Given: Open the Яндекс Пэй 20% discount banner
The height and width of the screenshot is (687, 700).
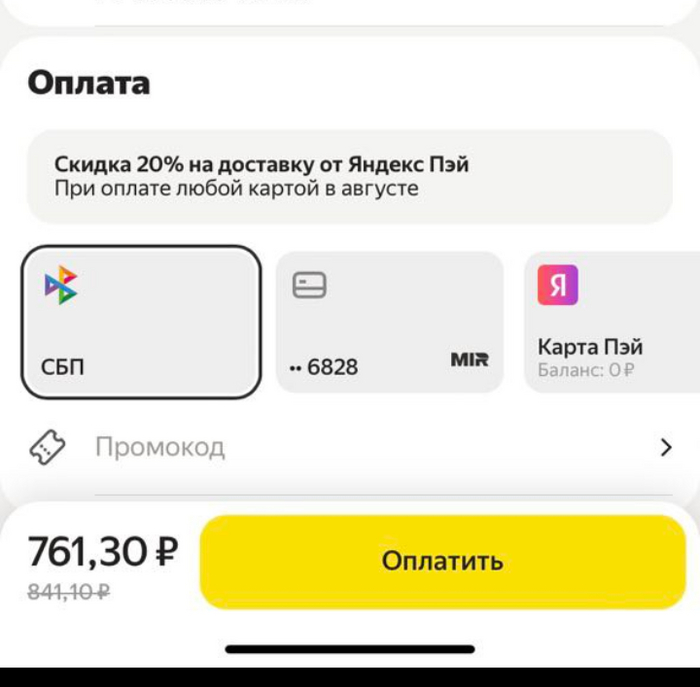Looking at the screenshot, I should (349, 176).
